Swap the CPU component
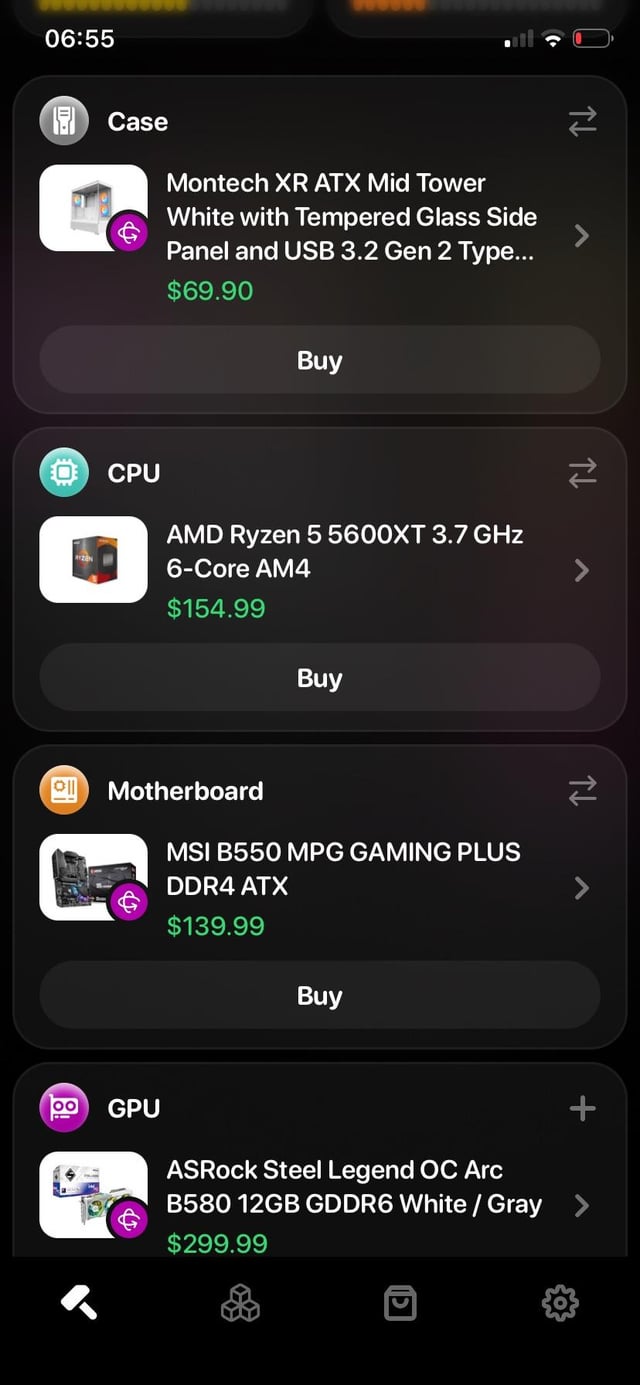Image resolution: width=640 pixels, height=1385 pixels. pyautogui.click(x=582, y=472)
